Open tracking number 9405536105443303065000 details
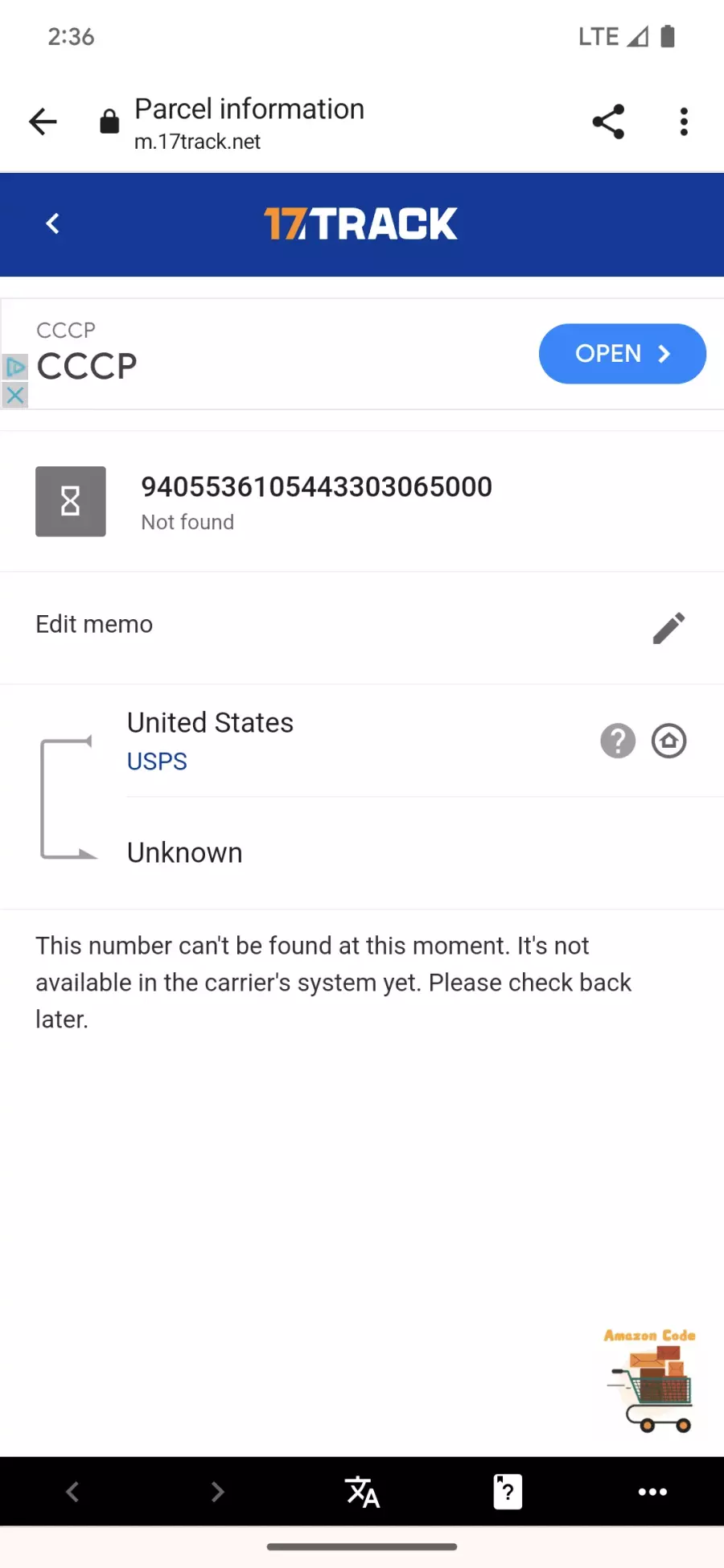This screenshot has width=724, height=1568. click(x=316, y=486)
